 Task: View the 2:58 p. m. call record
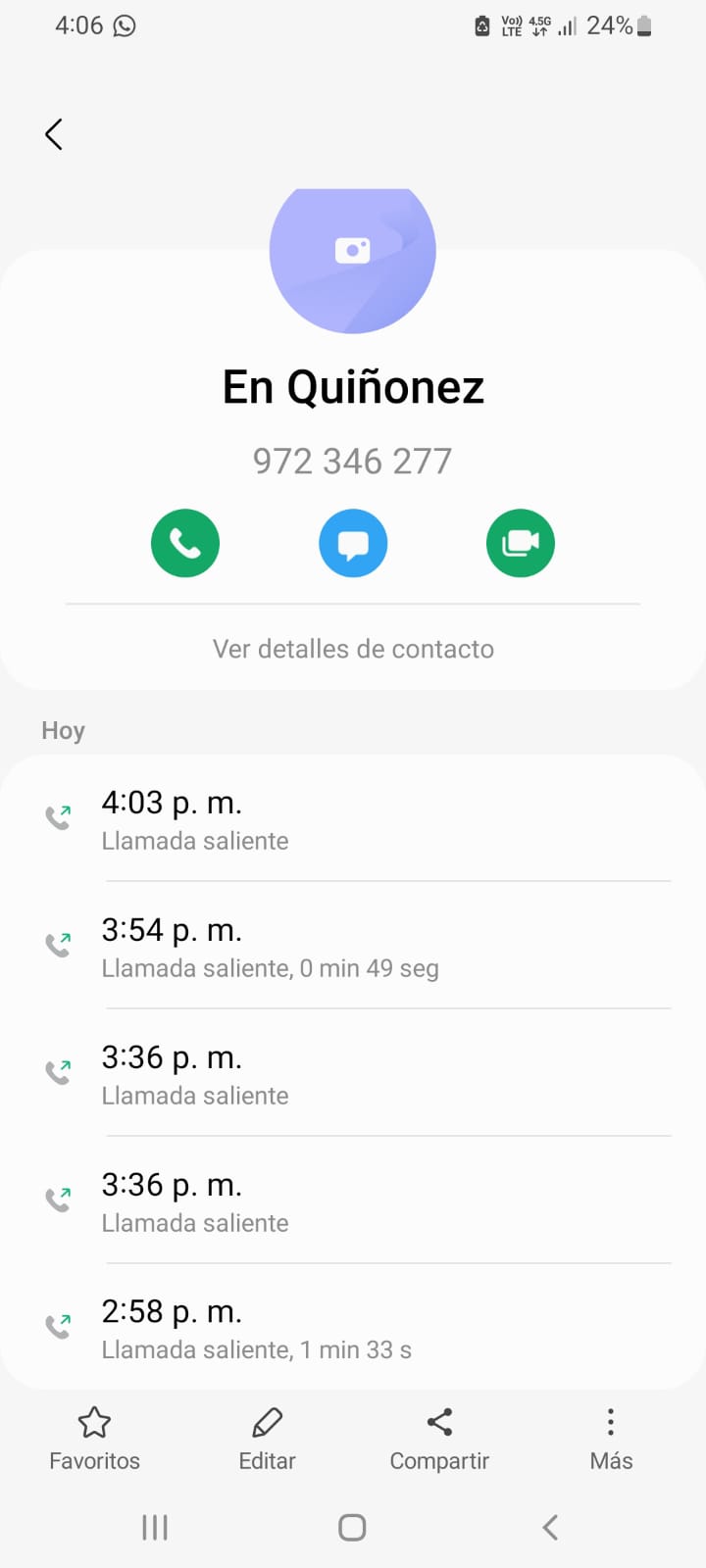(353, 1330)
